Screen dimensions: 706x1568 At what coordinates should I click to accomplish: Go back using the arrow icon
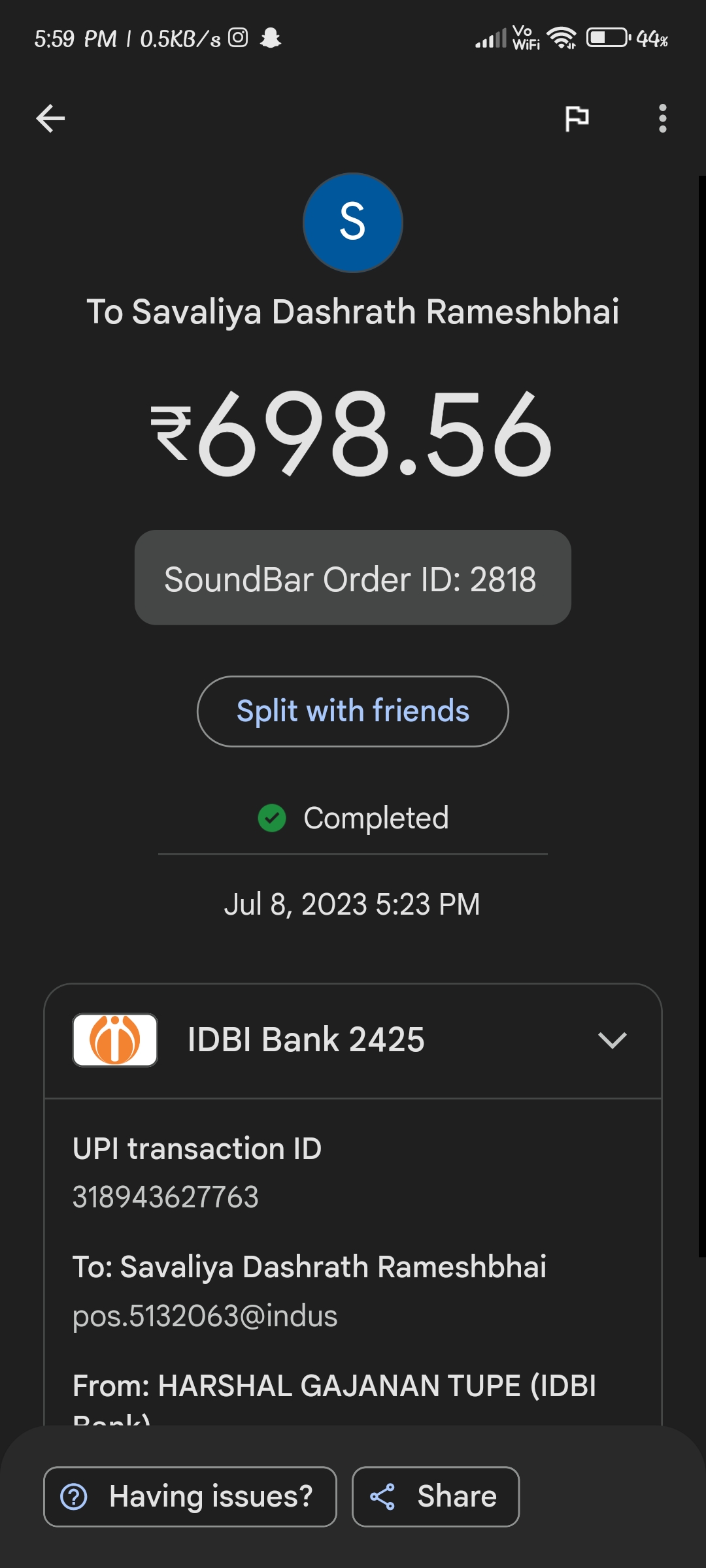point(50,118)
